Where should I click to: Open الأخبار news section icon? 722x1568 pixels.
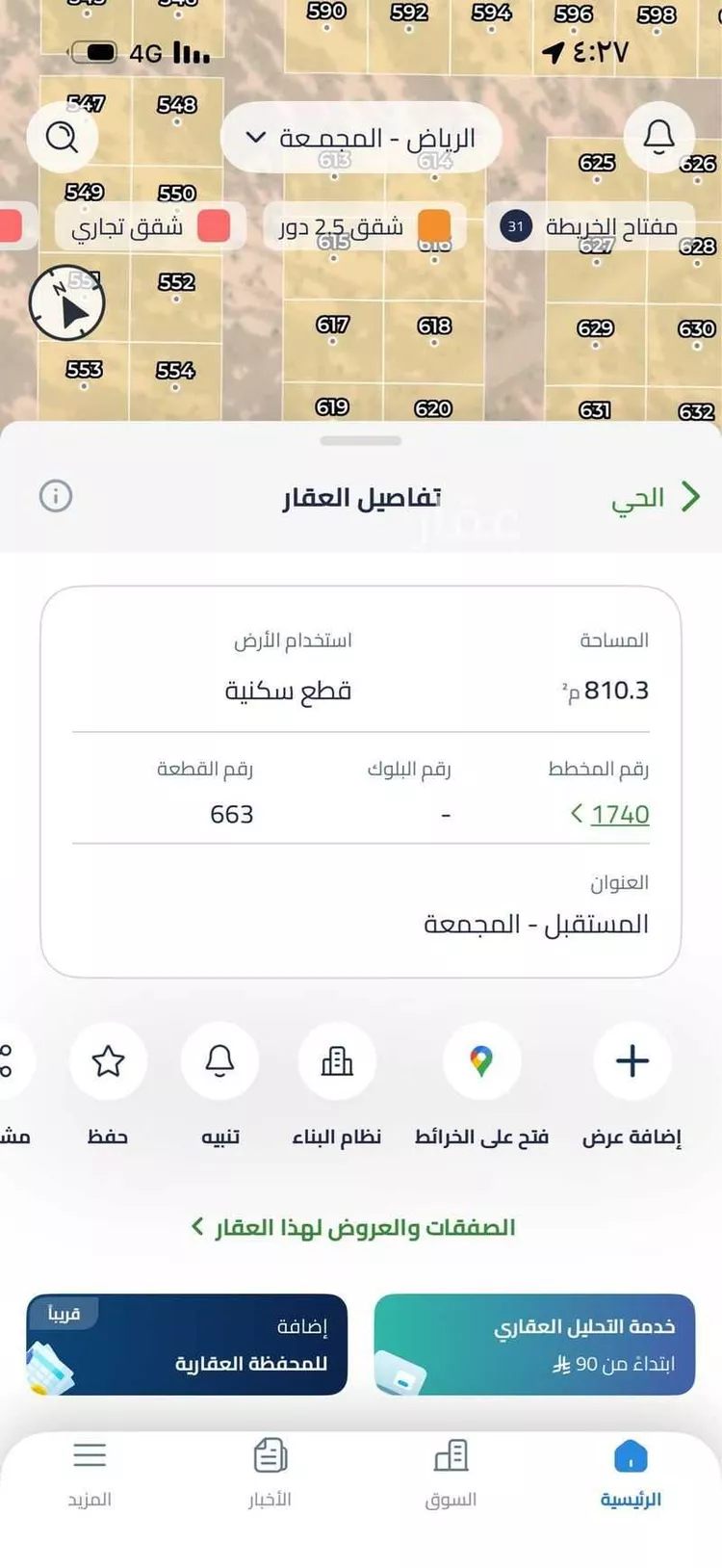pos(271,1457)
